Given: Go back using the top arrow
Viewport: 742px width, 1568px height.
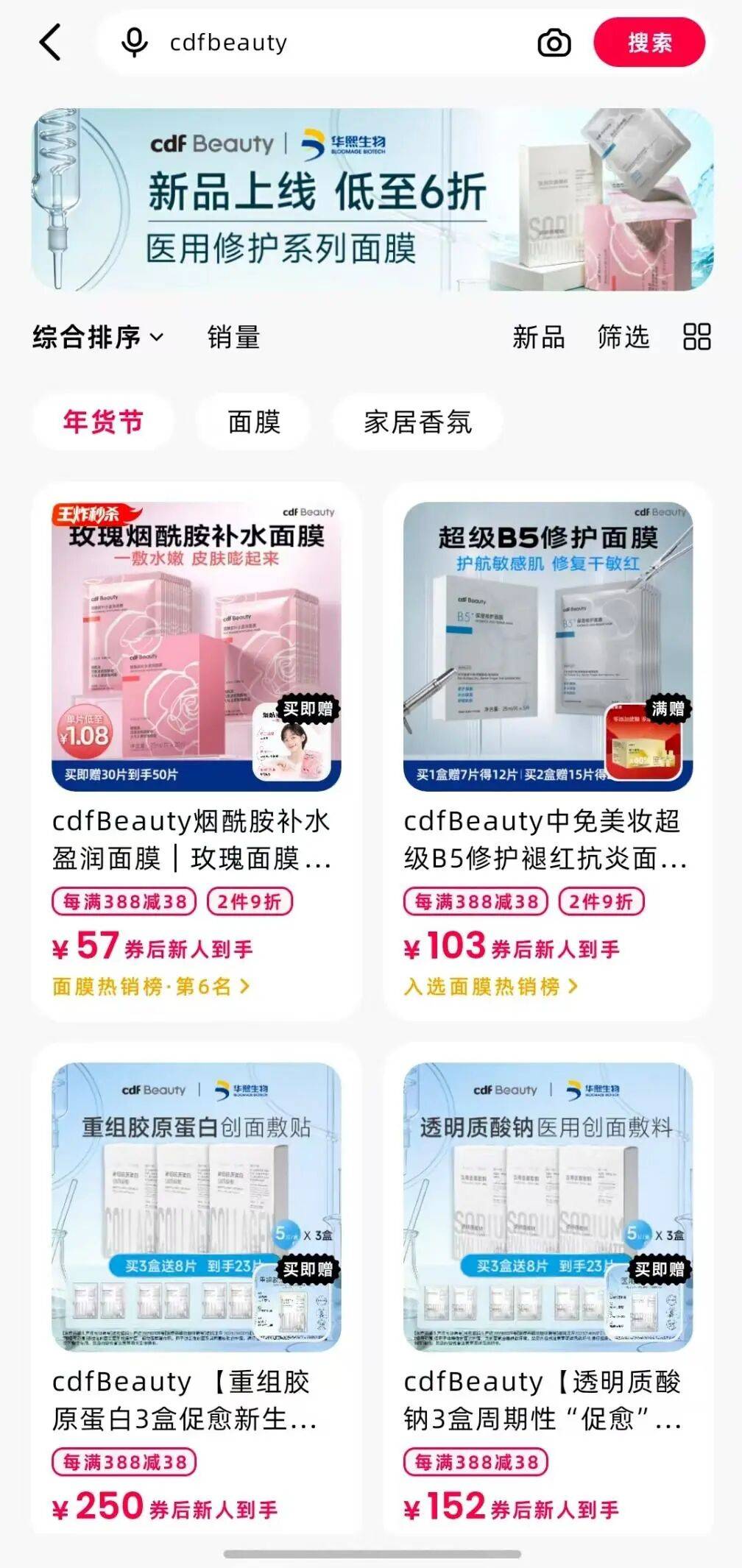Looking at the screenshot, I should point(50,42).
